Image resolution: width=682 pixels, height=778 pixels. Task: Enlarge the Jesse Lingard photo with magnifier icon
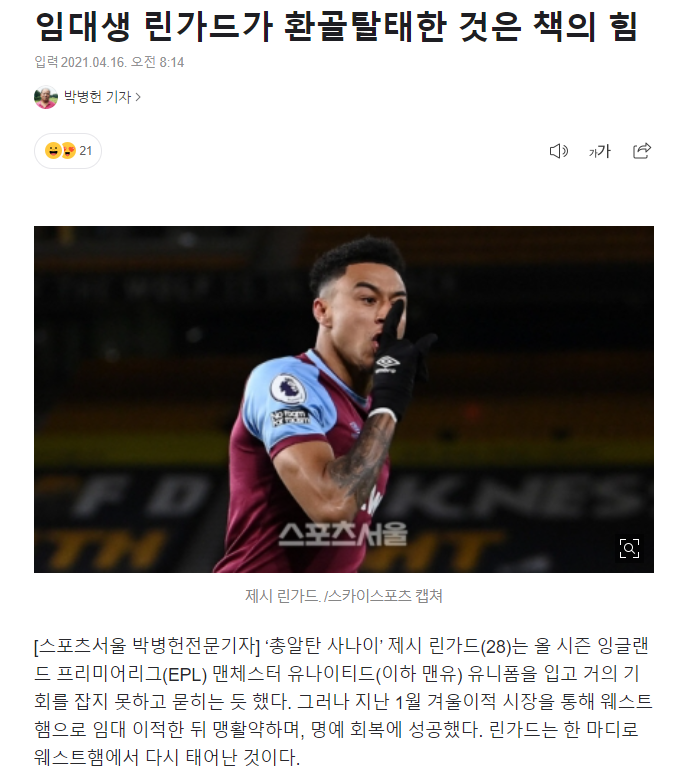(x=628, y=547)
